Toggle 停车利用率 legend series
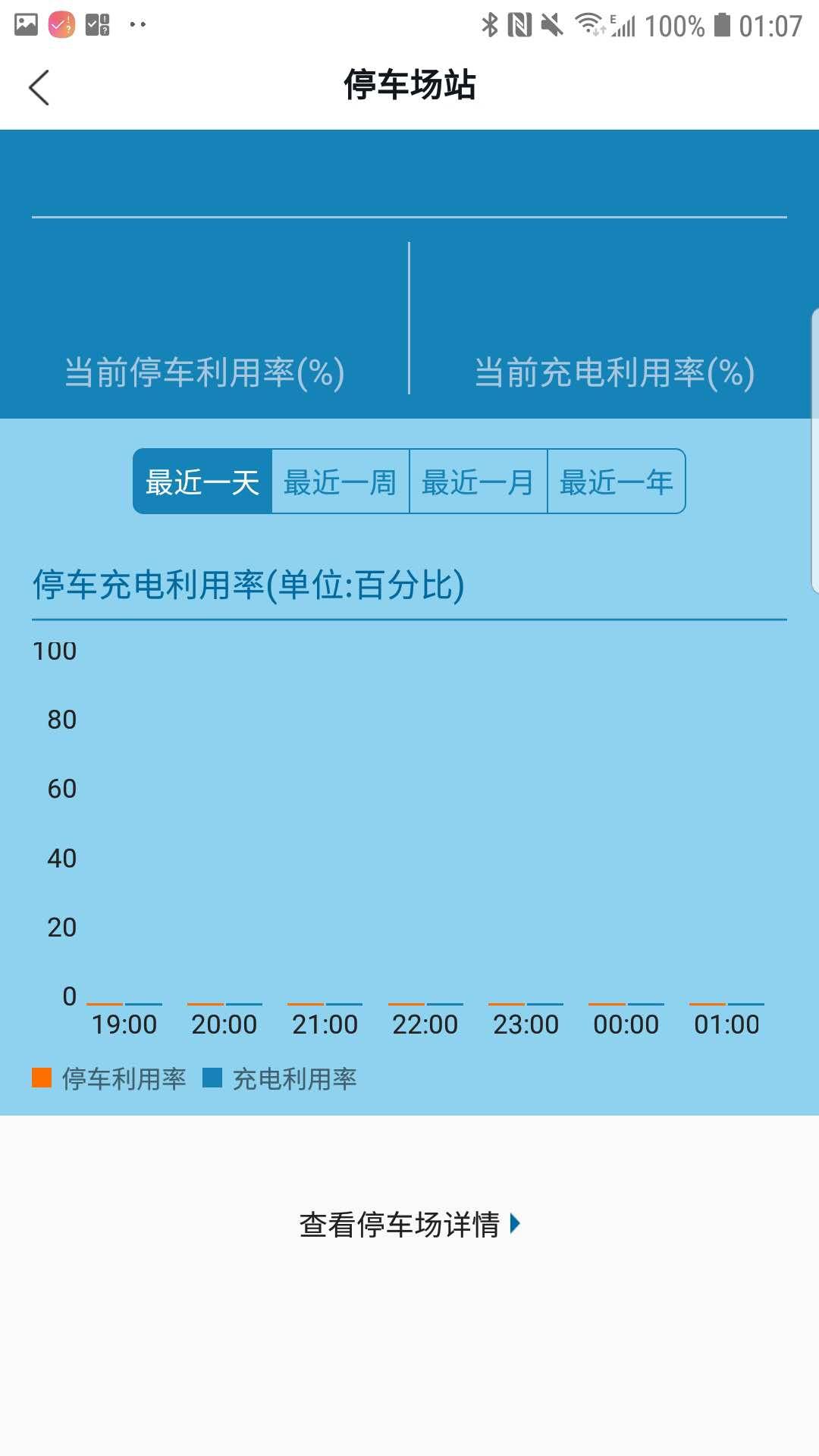Image resolution: width=819 pixels, height=1456 pixels. tap(109, 1078)
